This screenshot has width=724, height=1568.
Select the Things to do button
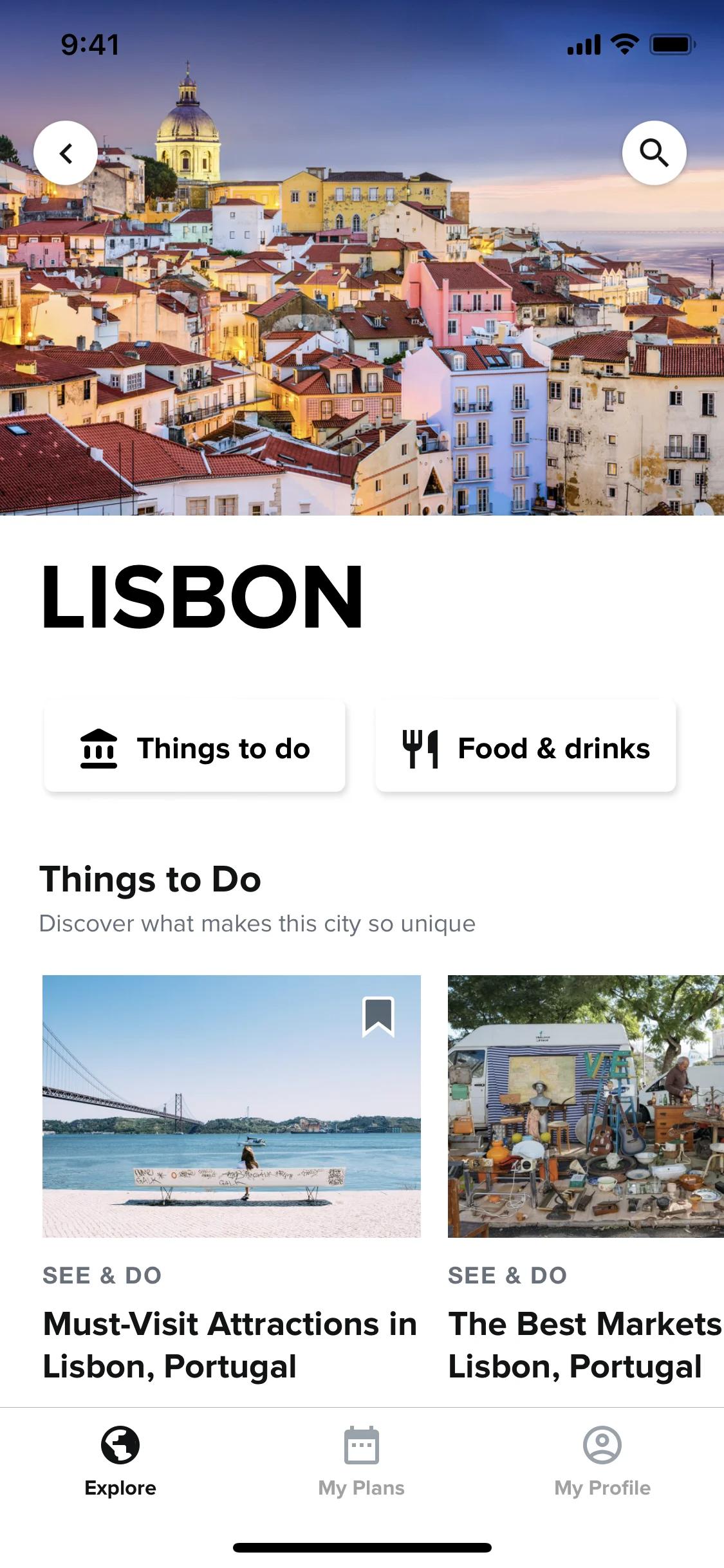[194, 748]
